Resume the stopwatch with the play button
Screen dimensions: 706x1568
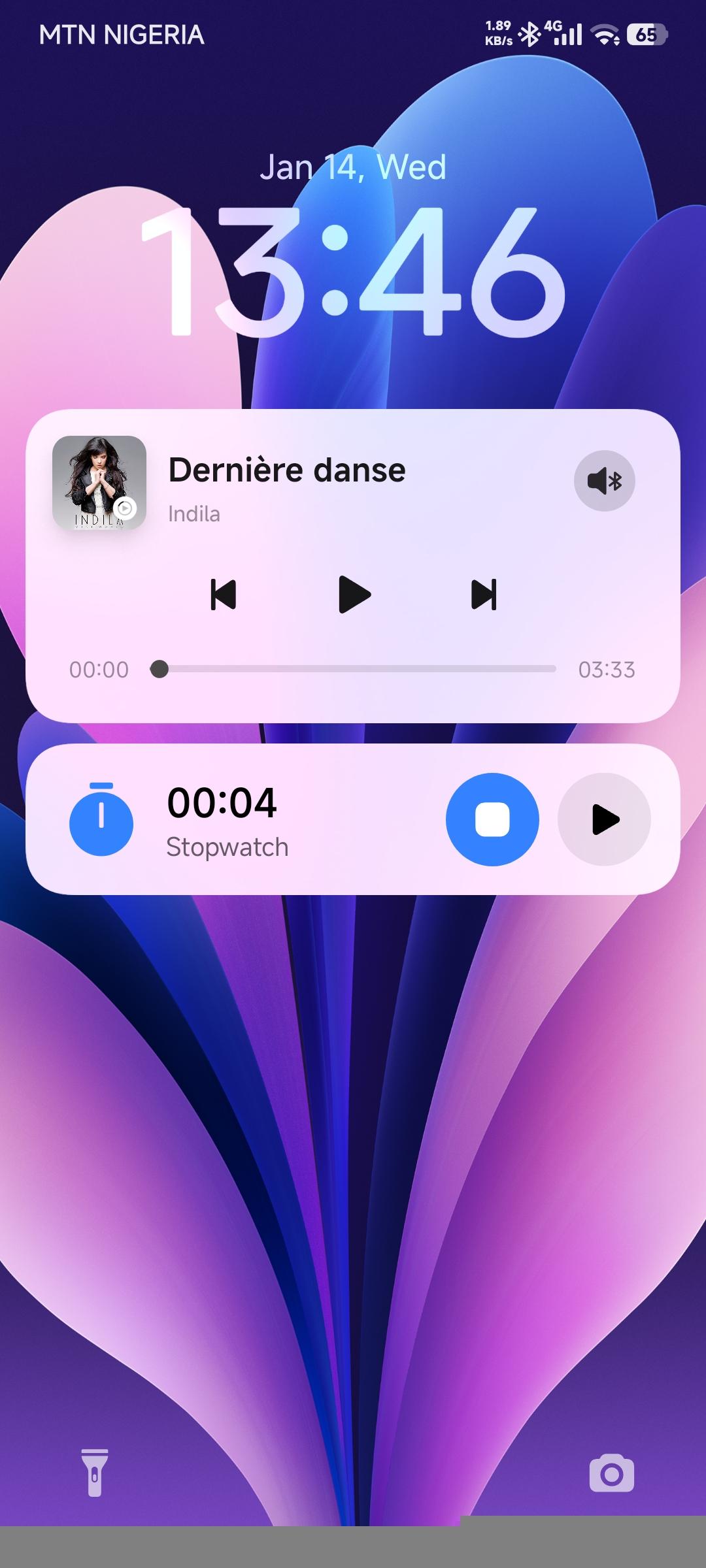click(x=604, y=819)
